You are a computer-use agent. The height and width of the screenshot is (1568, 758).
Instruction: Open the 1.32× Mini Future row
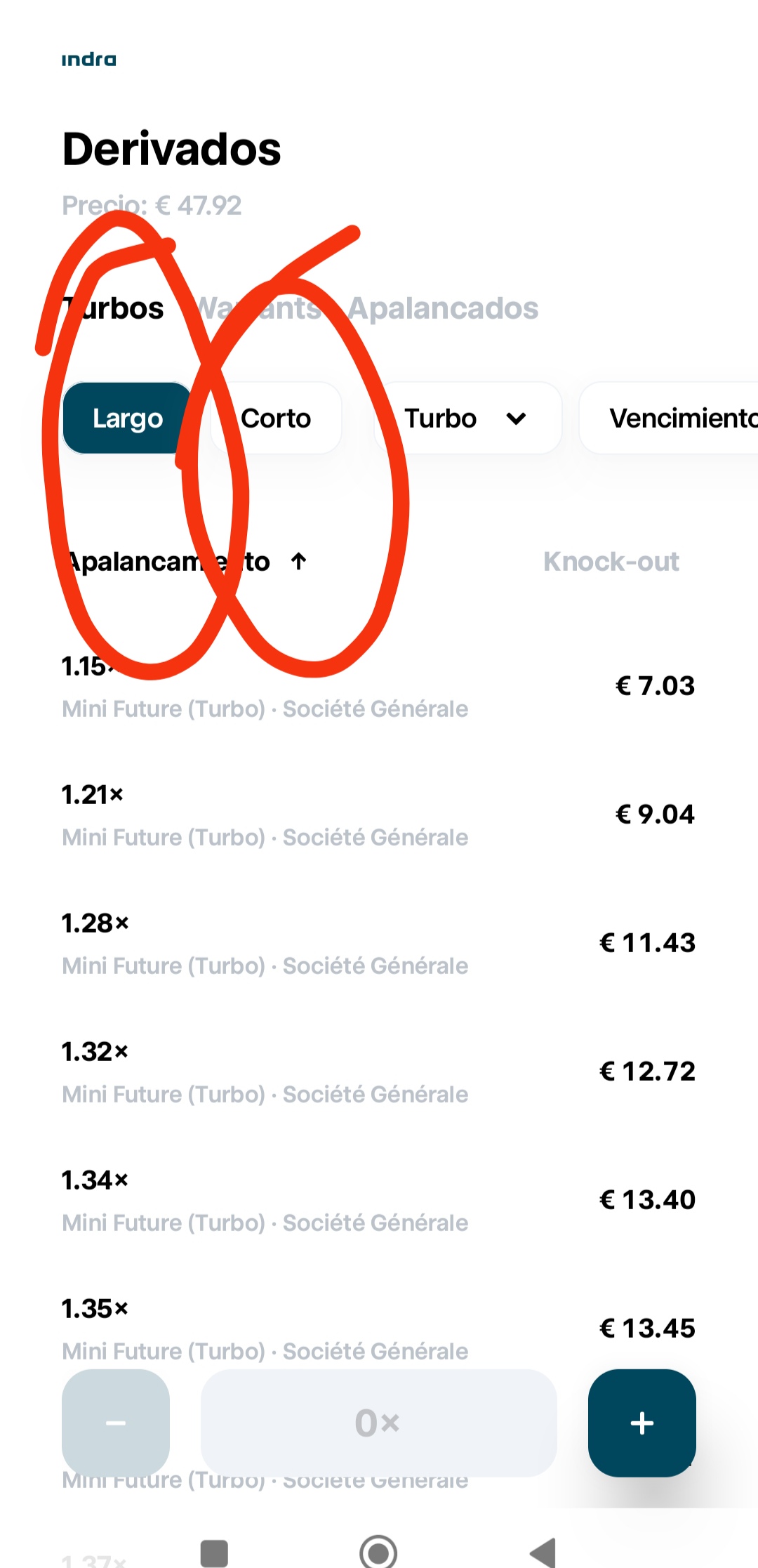(x=379, y=1072)
